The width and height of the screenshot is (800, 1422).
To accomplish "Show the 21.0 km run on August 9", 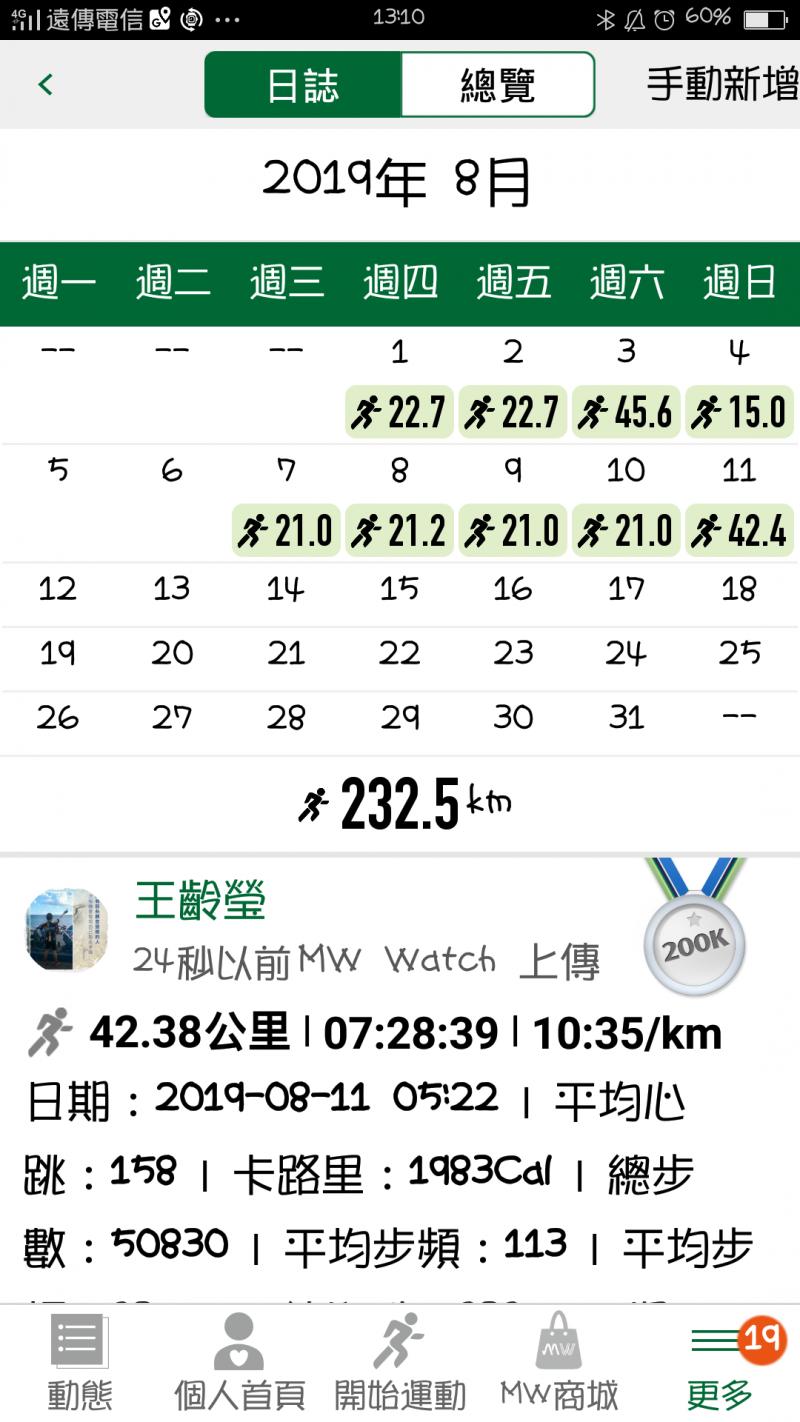I will pos(513,531).
